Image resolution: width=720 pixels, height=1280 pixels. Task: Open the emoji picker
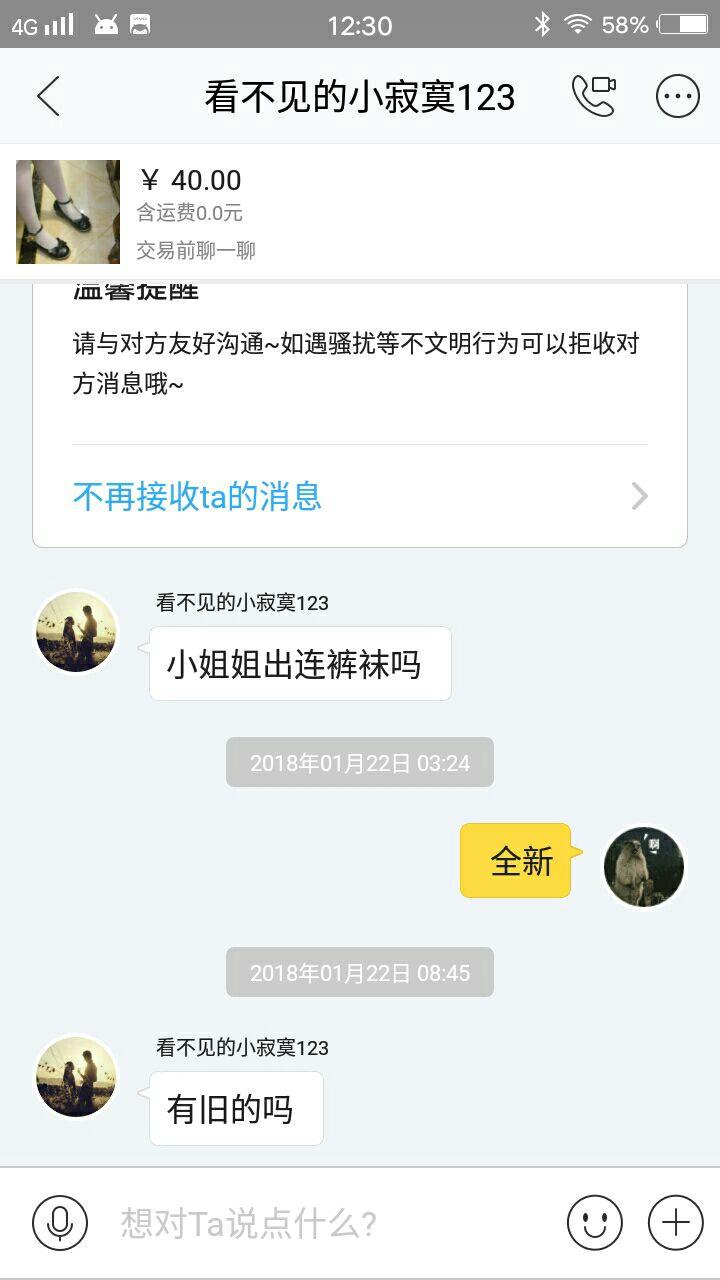[x=594, y=1222]
